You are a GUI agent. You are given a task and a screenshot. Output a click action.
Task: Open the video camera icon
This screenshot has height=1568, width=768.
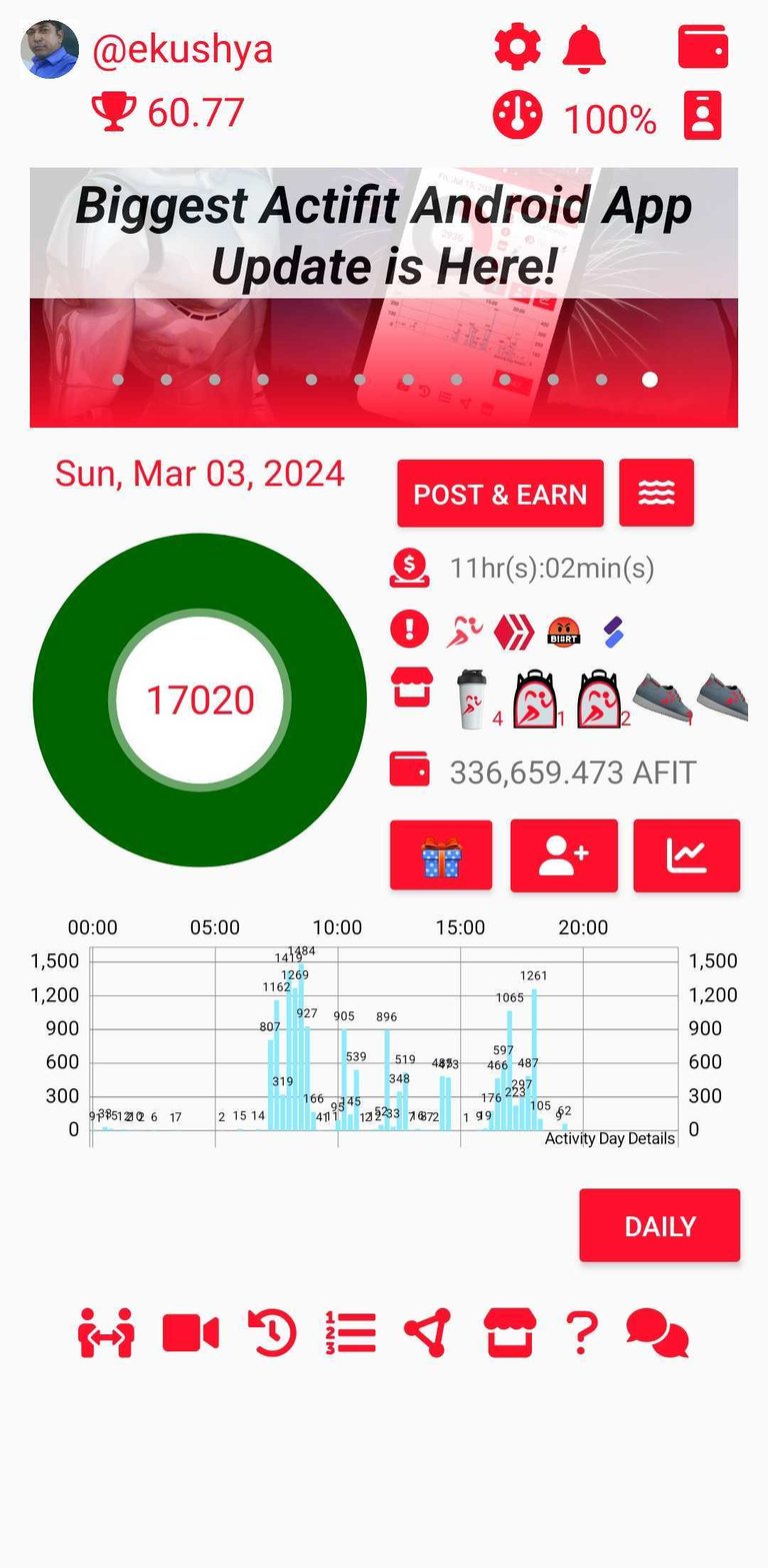coord(190,1333)
